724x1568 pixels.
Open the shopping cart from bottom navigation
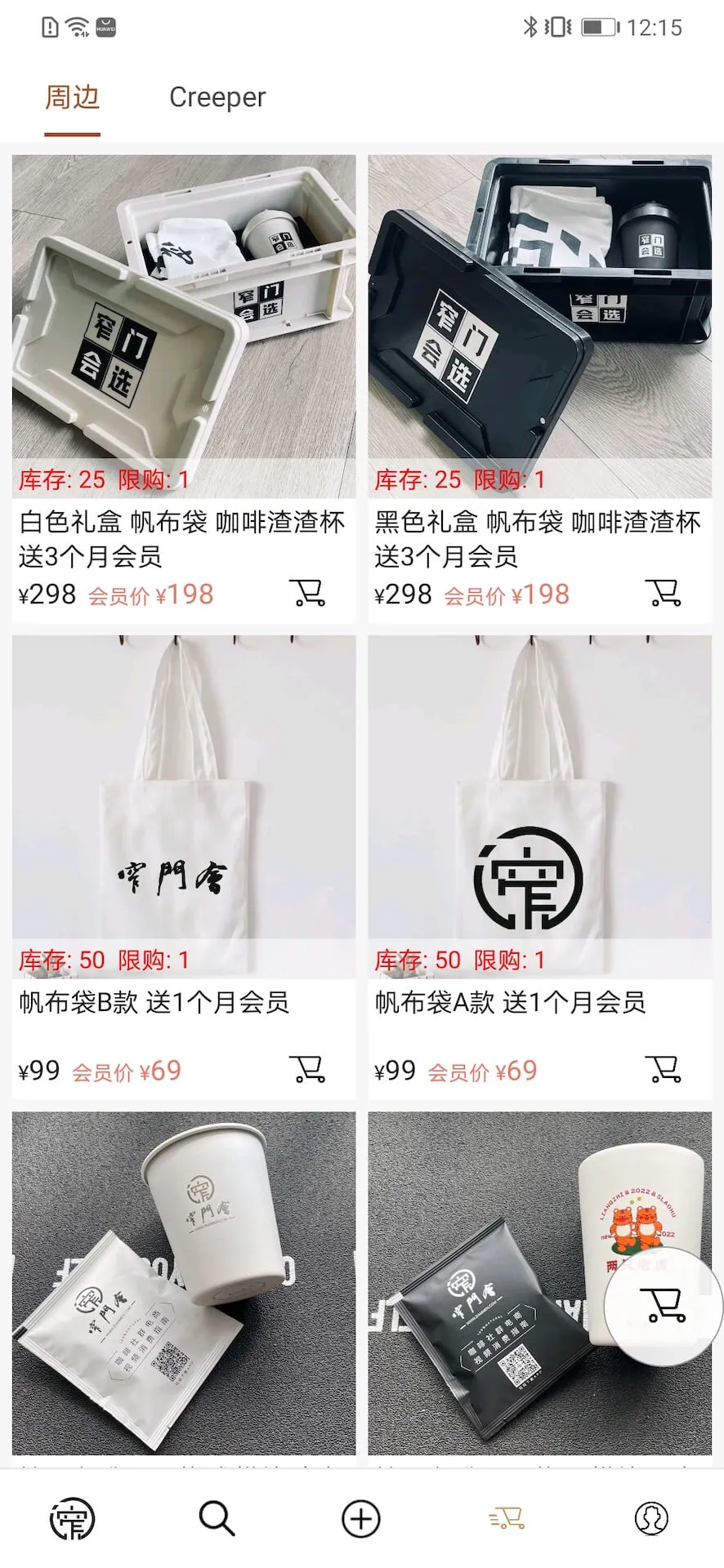(506, 1517)
